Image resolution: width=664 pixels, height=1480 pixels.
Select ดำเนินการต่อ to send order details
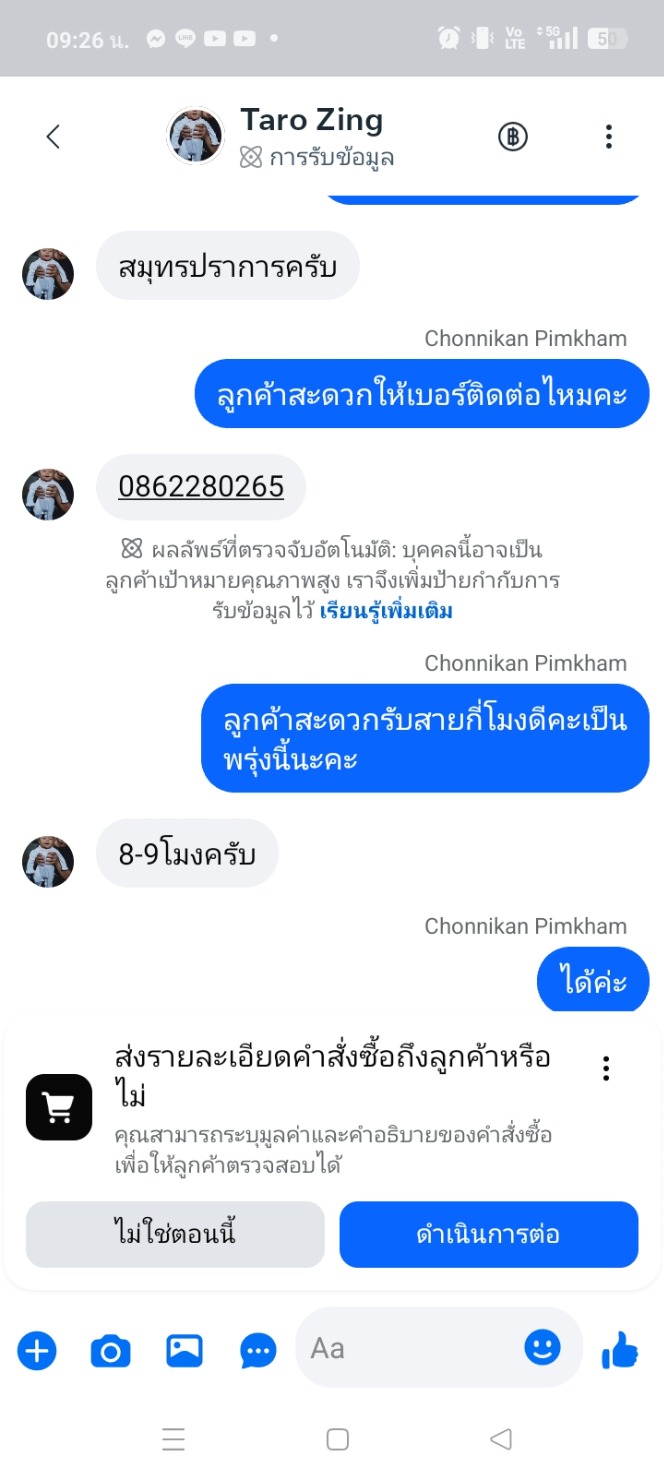(488, 1234)
